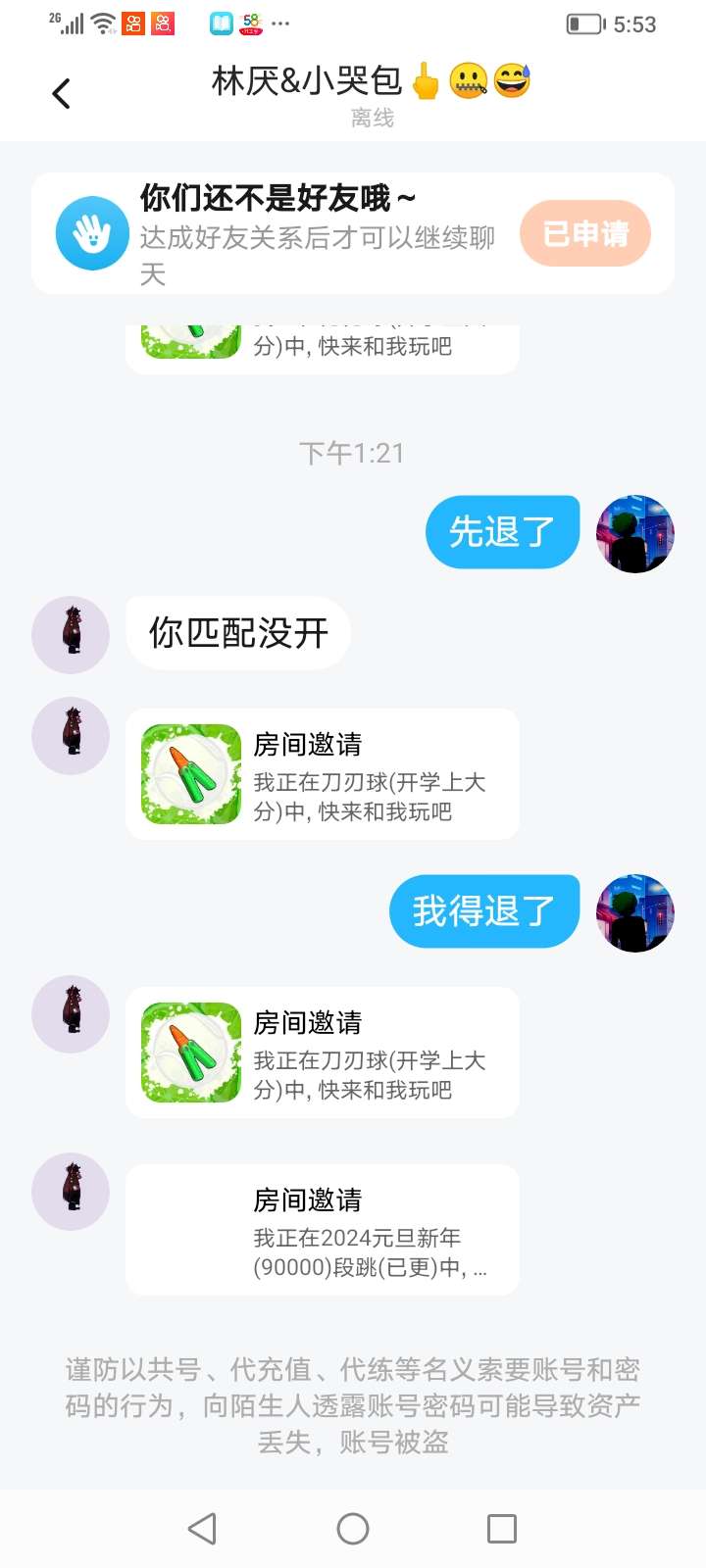Image resolution: width=706 pixels, height=1568 pixels.
Task: Open the room invitation under 你匹配没开
Action: point(323,774)
